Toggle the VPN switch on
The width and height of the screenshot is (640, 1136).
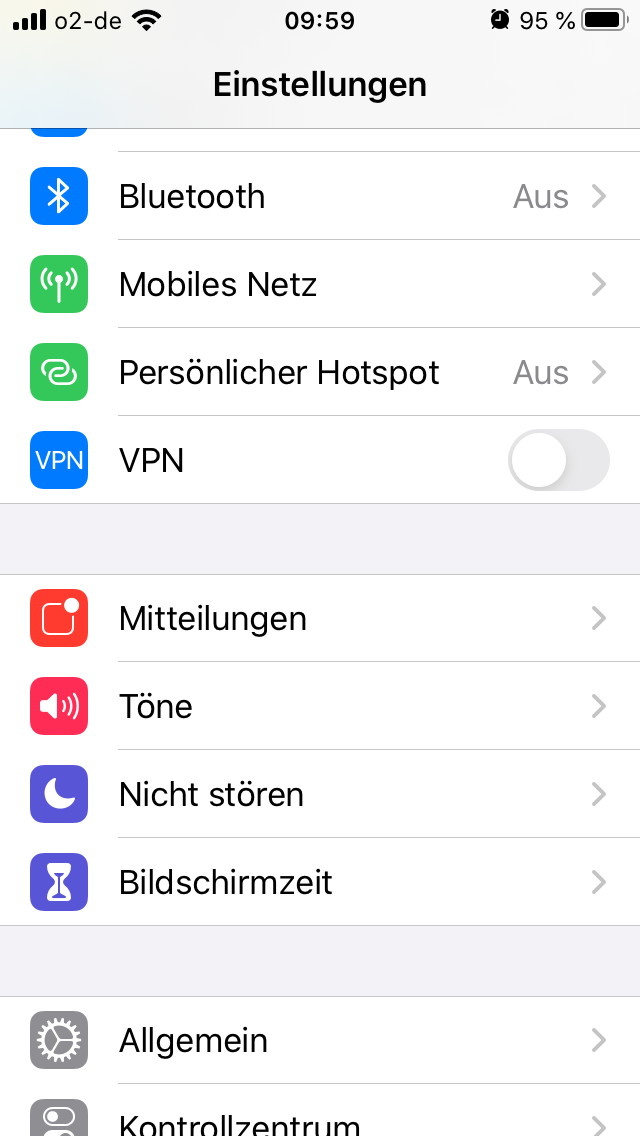pos(558,460)
